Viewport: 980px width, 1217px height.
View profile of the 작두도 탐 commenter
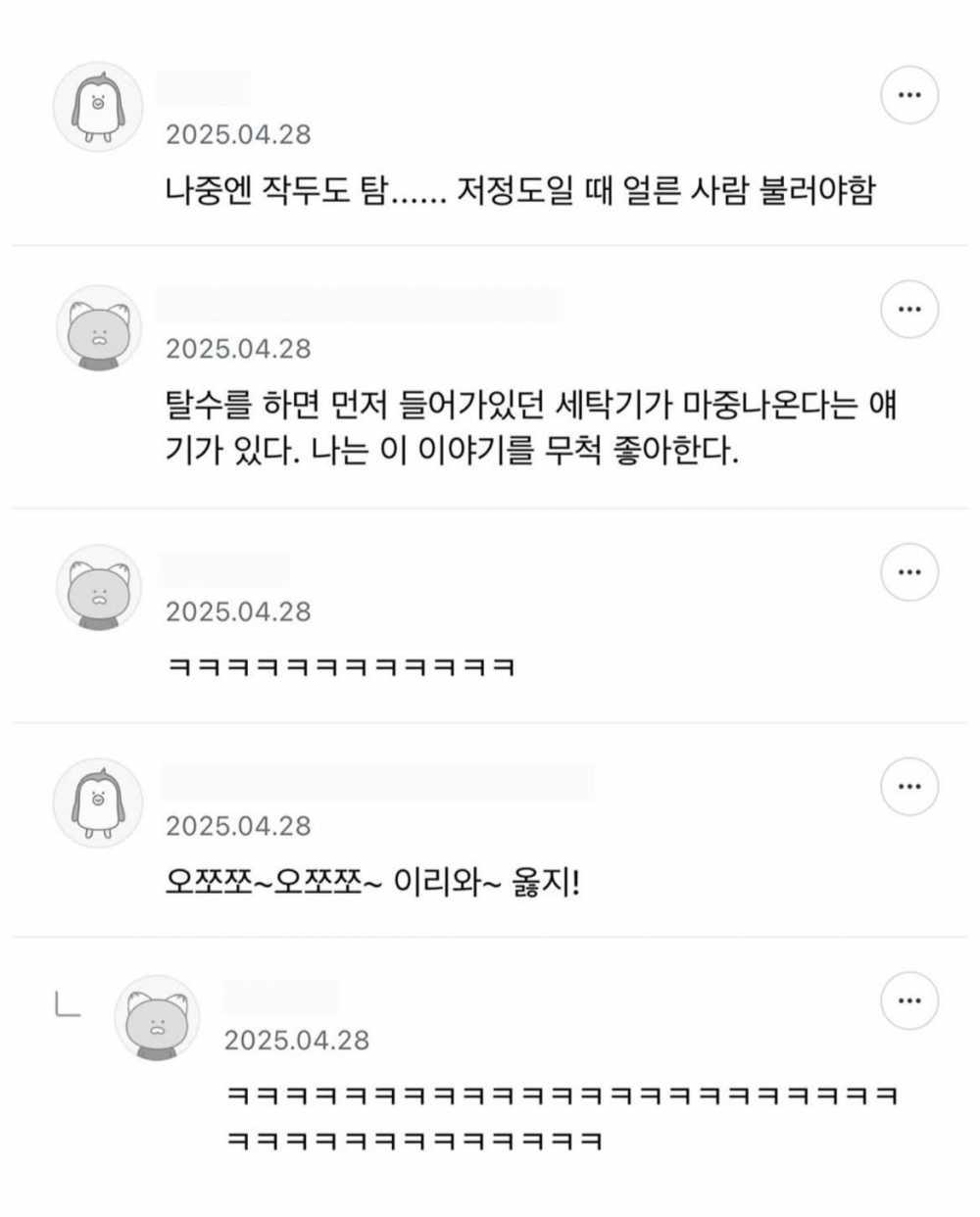[97, 107]
